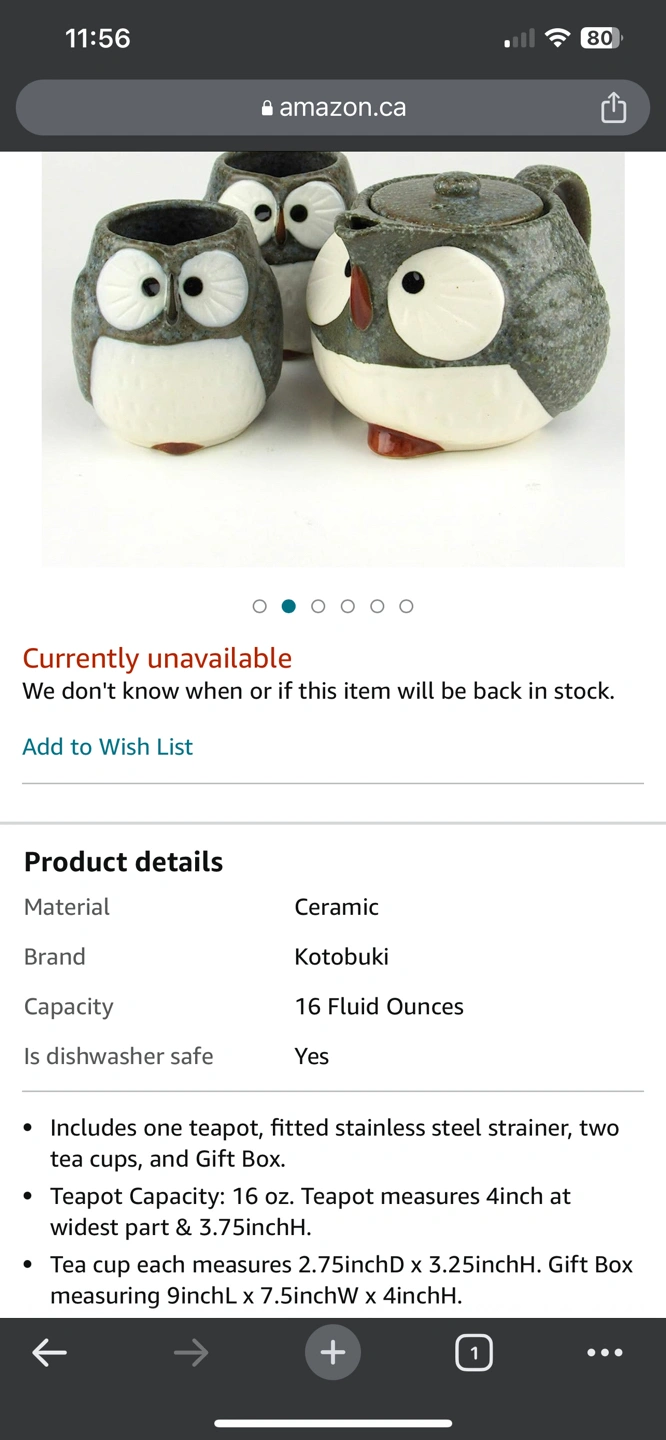Share this page from the address bar
The image size is (666, 1440).
click(x=613, y=108)
